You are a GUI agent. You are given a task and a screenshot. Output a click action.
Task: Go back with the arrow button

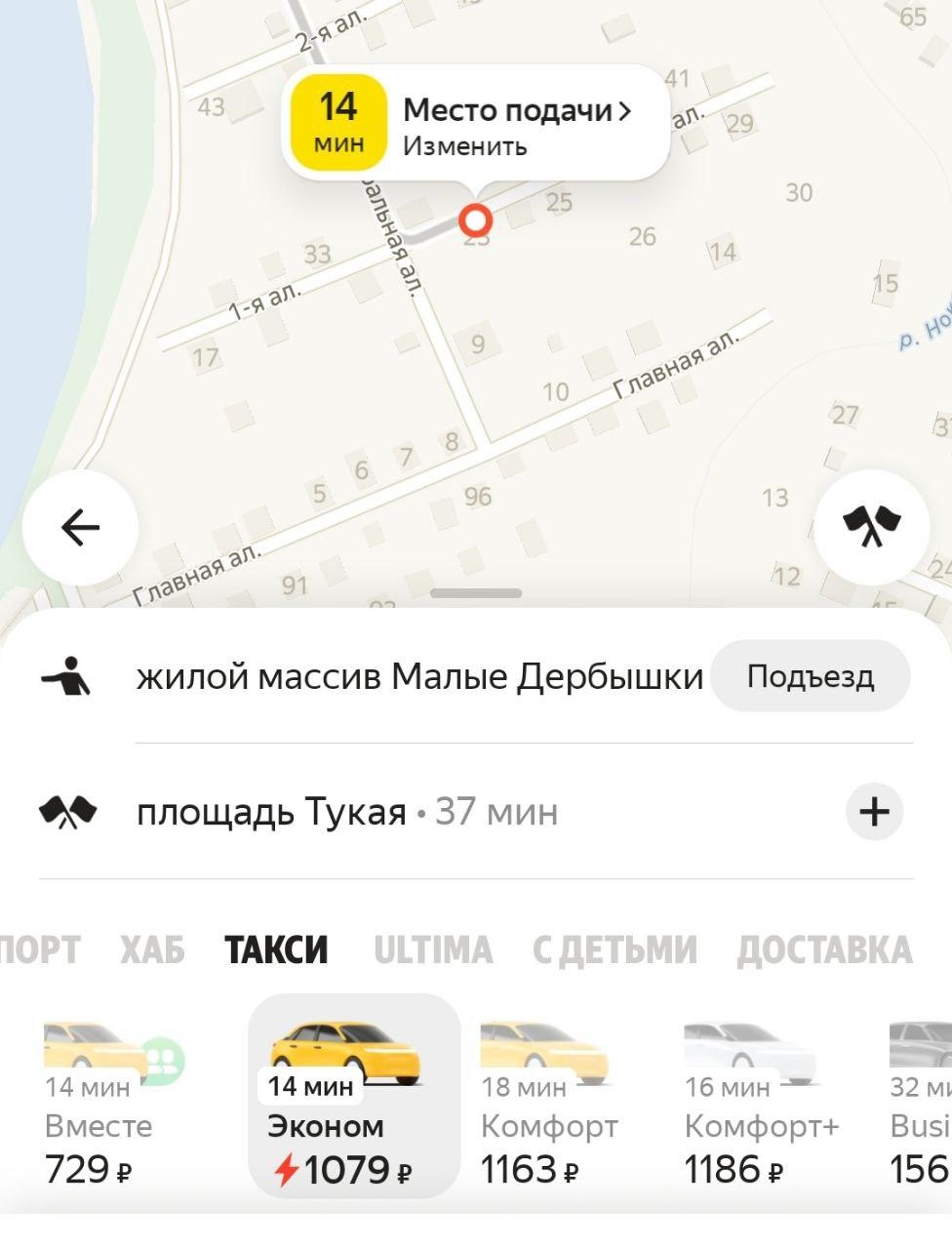click(x=80, y=528)
